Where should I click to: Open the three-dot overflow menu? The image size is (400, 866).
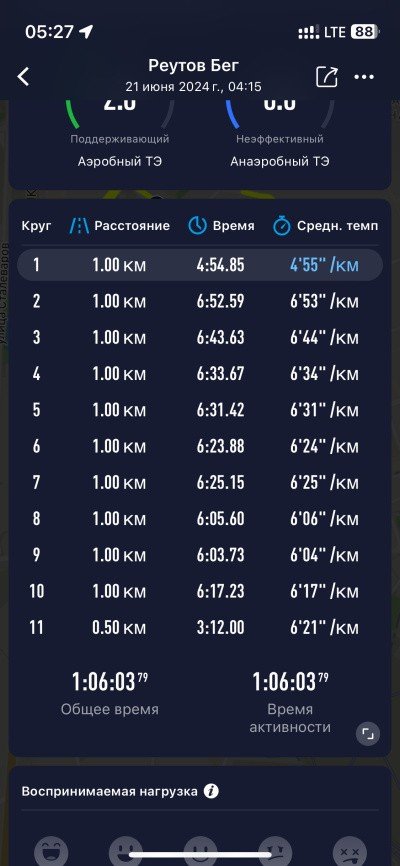pos(364,77)
